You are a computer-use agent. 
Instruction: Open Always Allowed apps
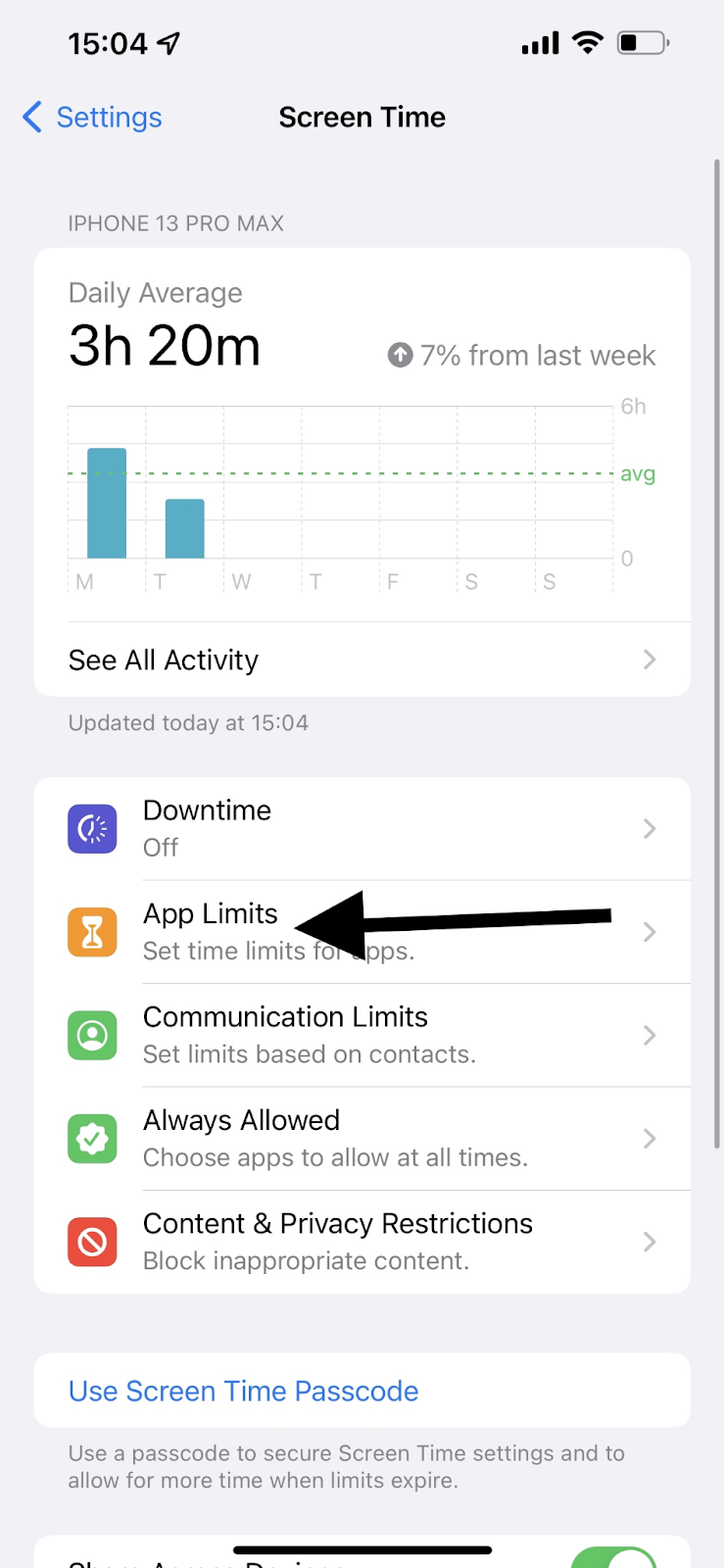pyautogui.click(x=362, y=1139)
